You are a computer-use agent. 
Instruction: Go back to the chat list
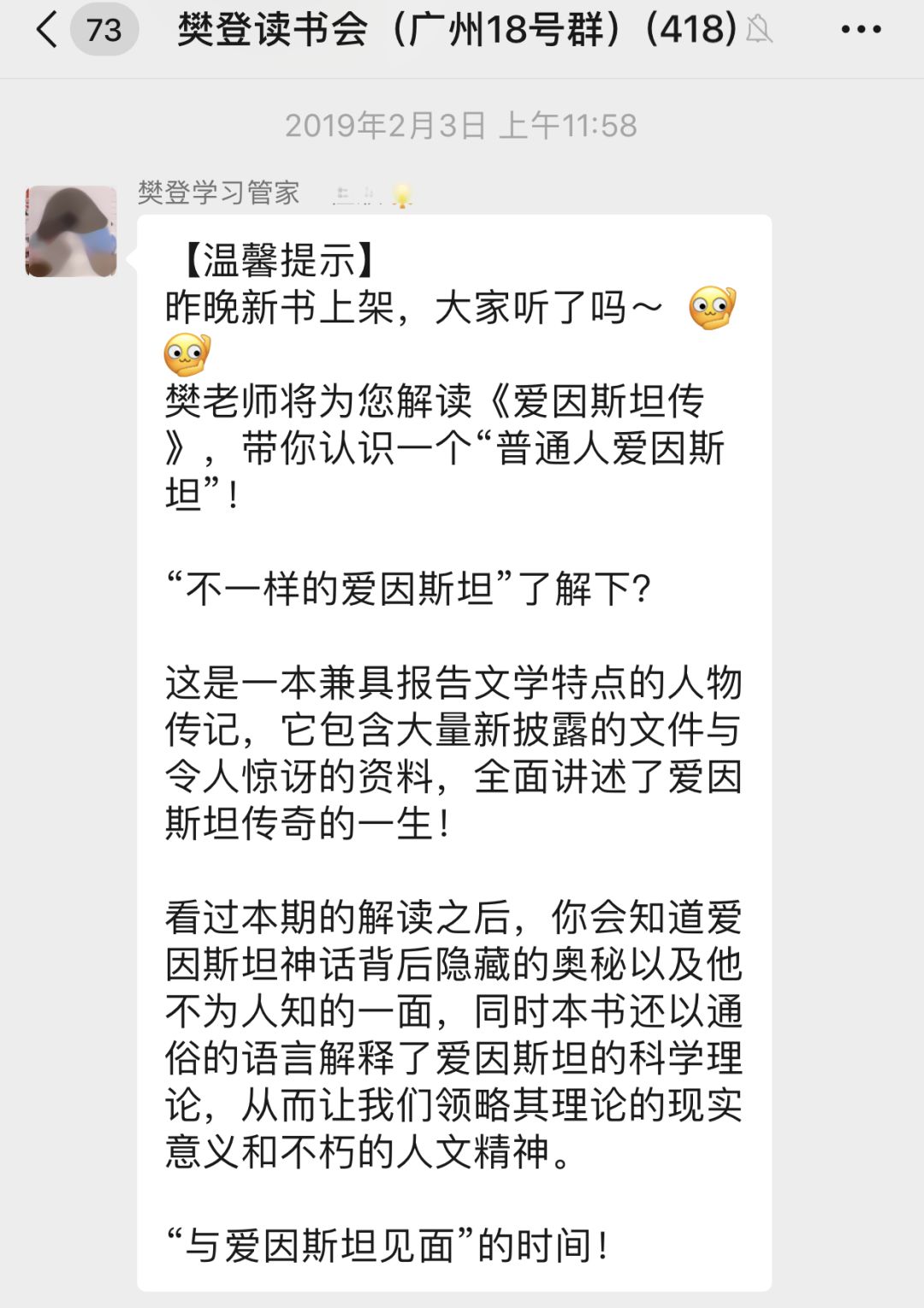(48, 30)
